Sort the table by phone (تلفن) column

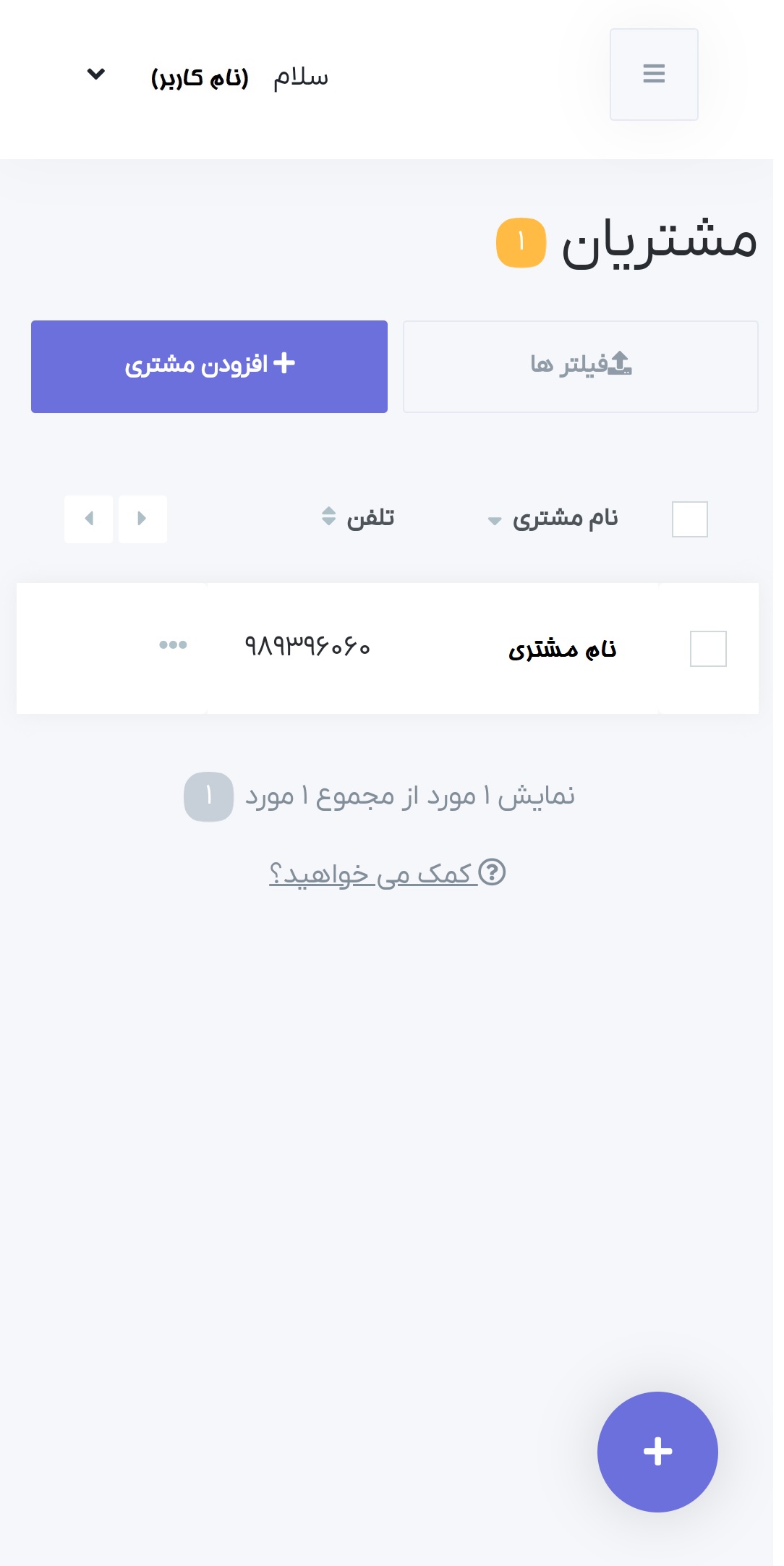point(359,518)
